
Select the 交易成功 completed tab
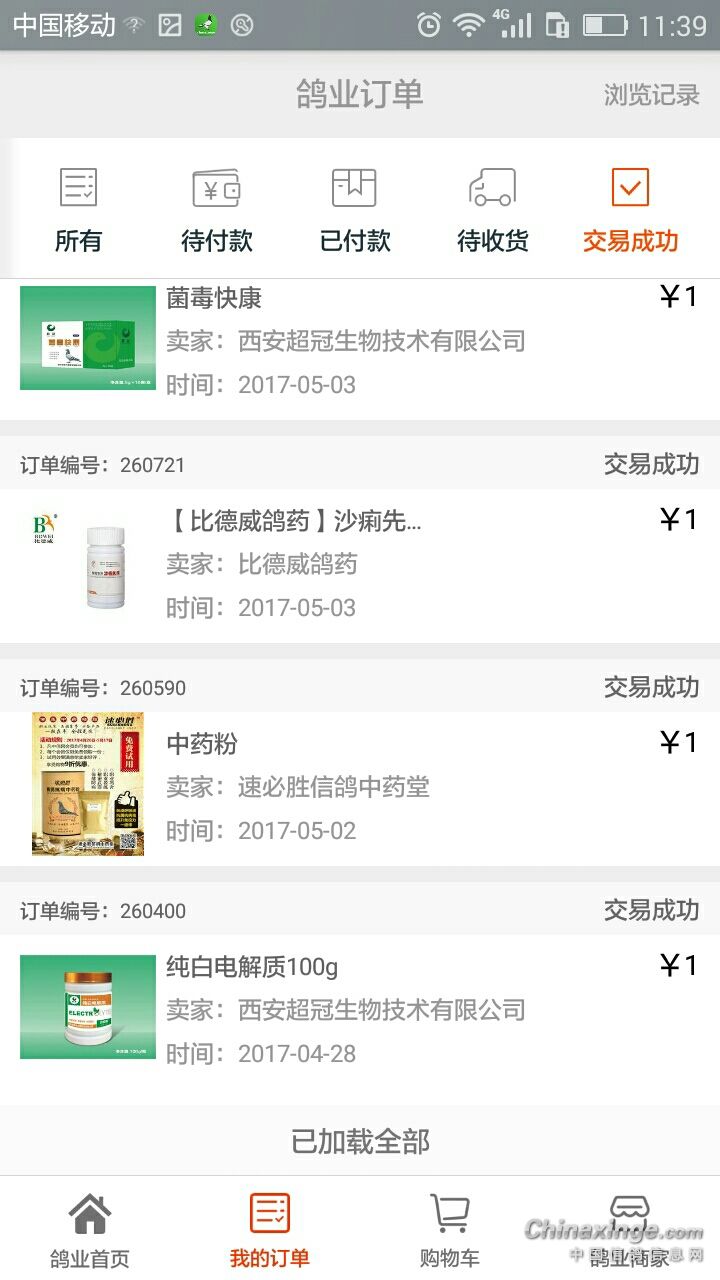[x=630, y=211]
